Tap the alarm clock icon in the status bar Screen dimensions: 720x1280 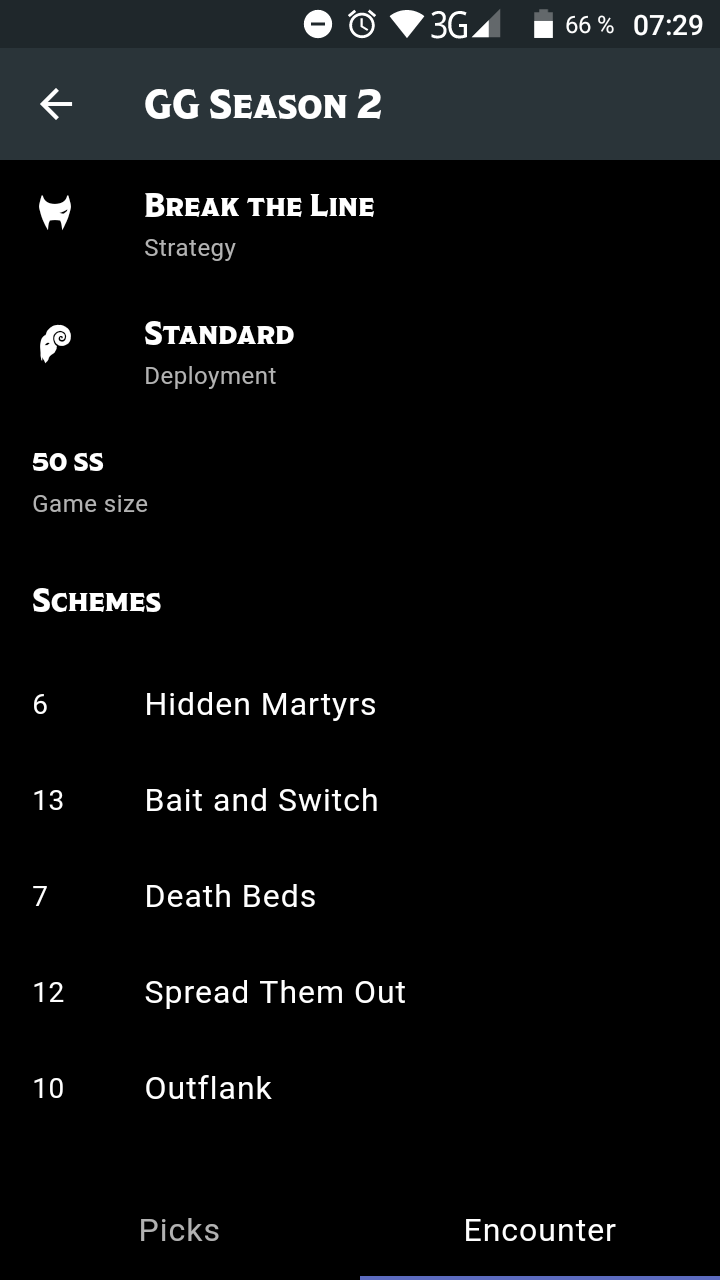(362, 24)
